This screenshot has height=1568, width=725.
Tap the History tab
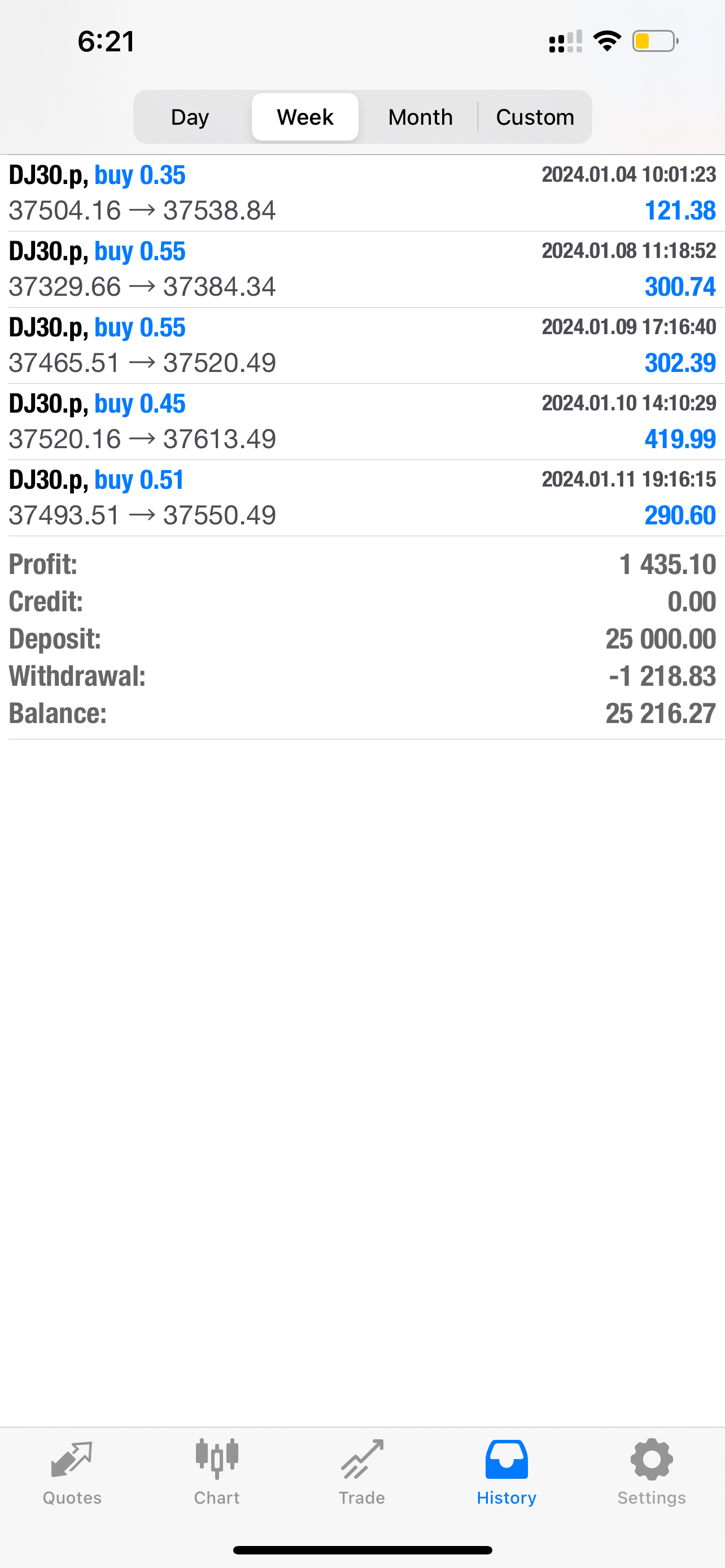(x=506, y=1472)
